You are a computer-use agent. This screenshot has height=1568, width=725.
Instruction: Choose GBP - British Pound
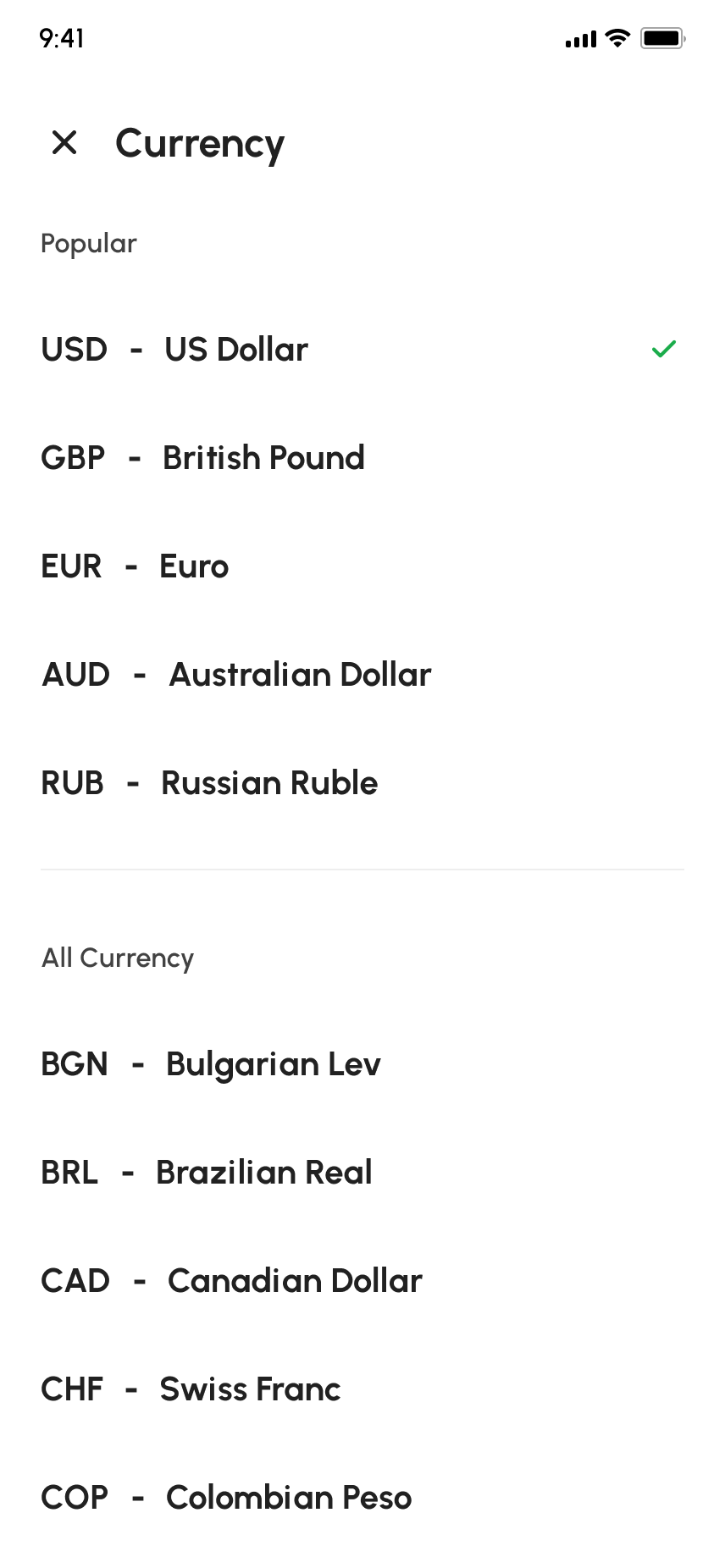(x=203, y=457)
